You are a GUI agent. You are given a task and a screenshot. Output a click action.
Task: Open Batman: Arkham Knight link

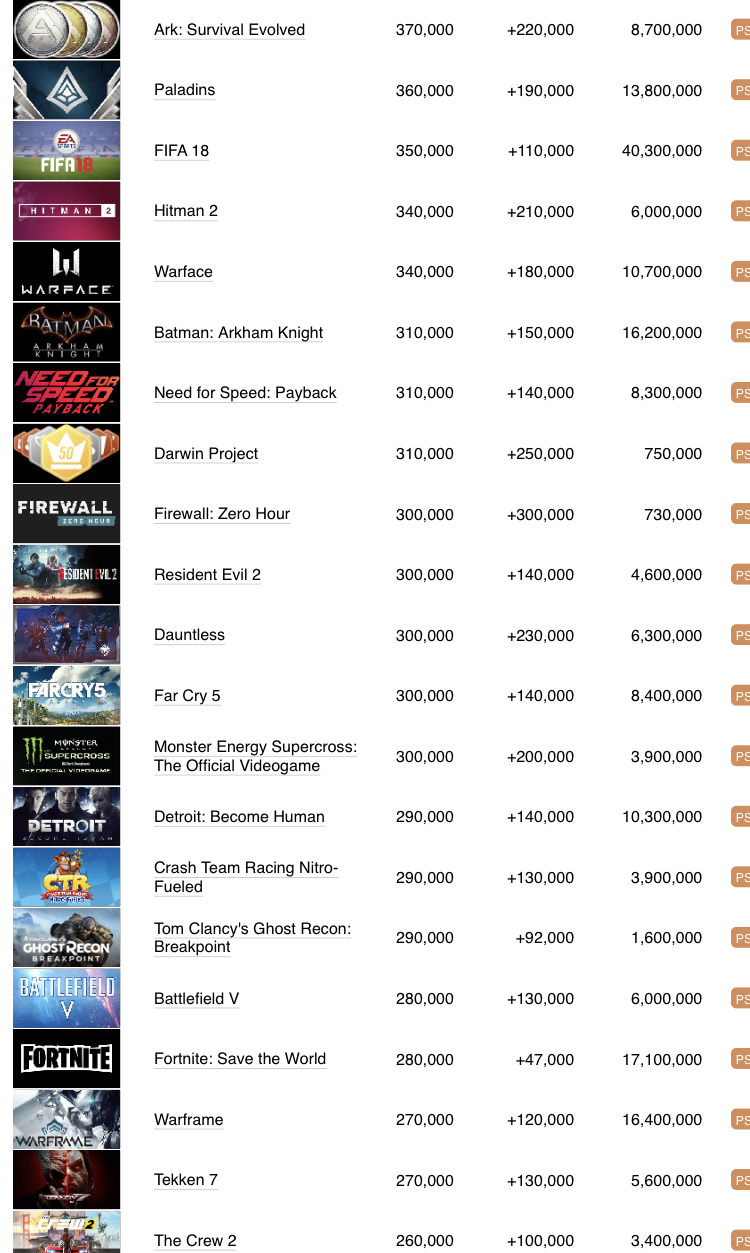point(238,333)
